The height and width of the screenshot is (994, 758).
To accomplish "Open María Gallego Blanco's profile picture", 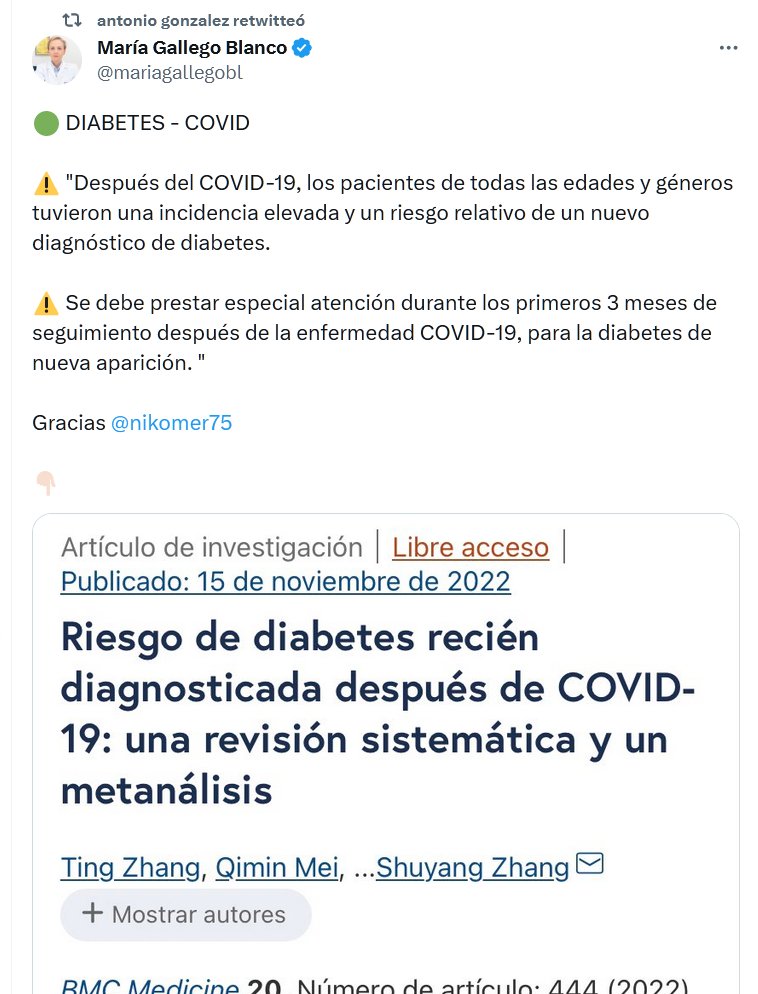I will pyautogui.click(x=57, y=60).
